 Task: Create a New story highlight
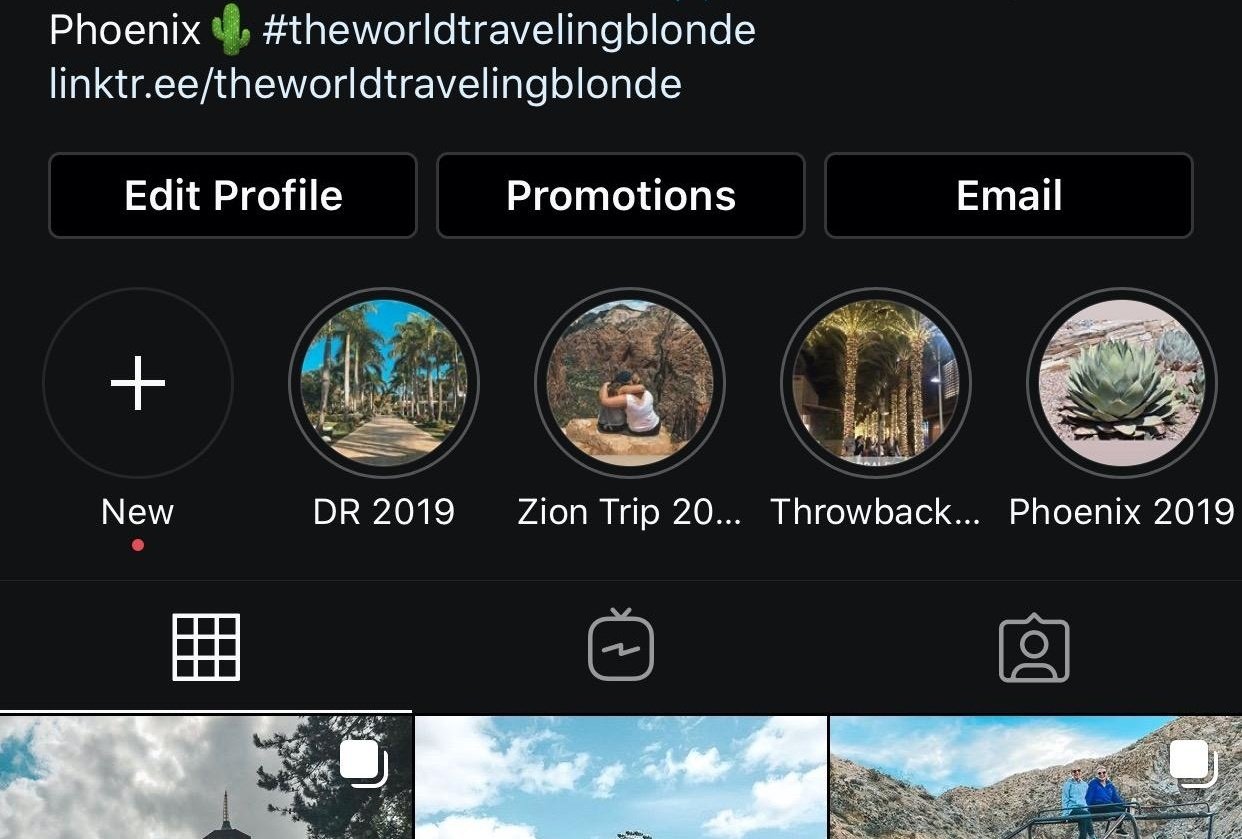(x=138, y=384)
